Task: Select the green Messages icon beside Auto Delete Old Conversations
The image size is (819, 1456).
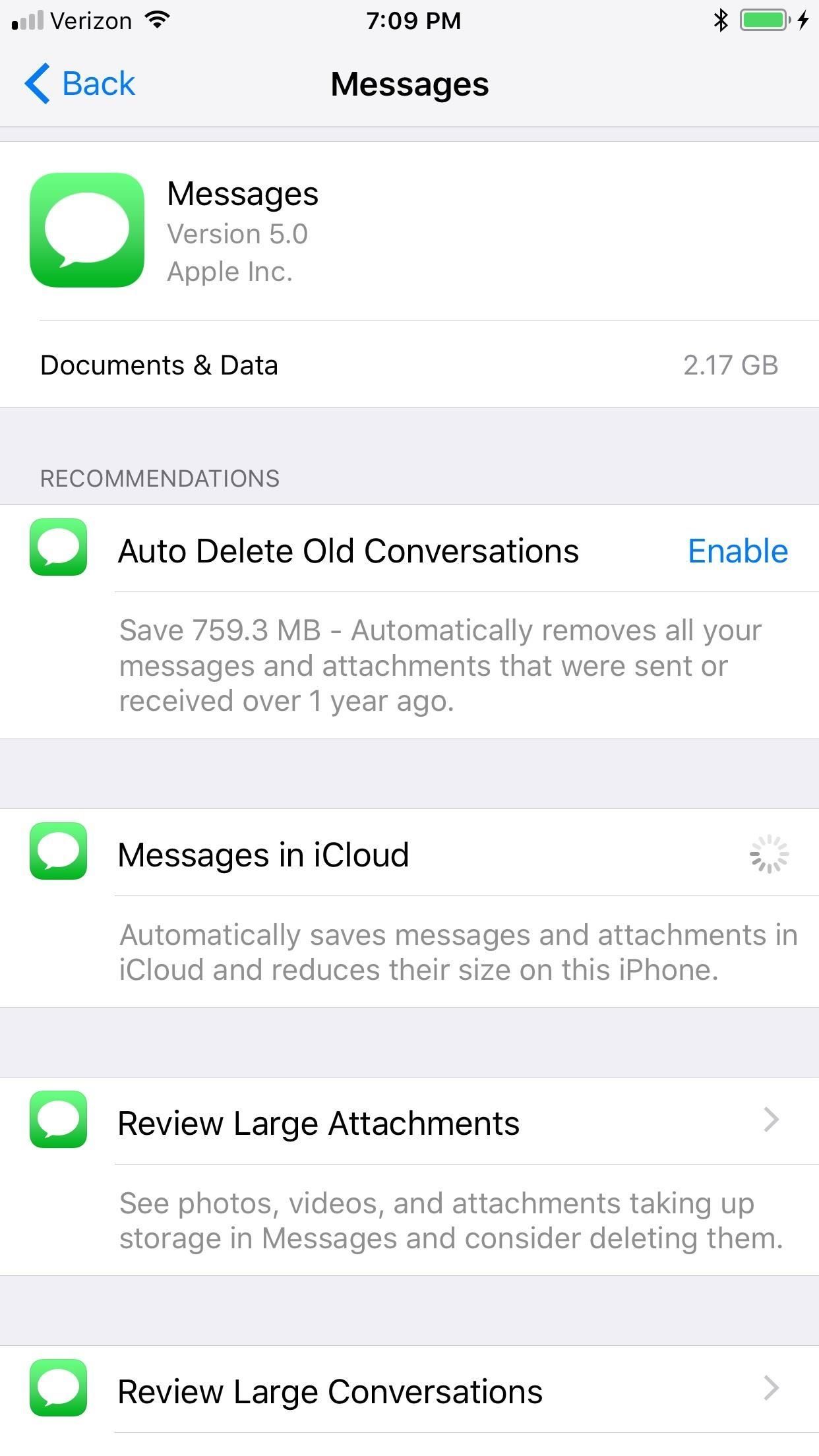Action: (58, 551)
